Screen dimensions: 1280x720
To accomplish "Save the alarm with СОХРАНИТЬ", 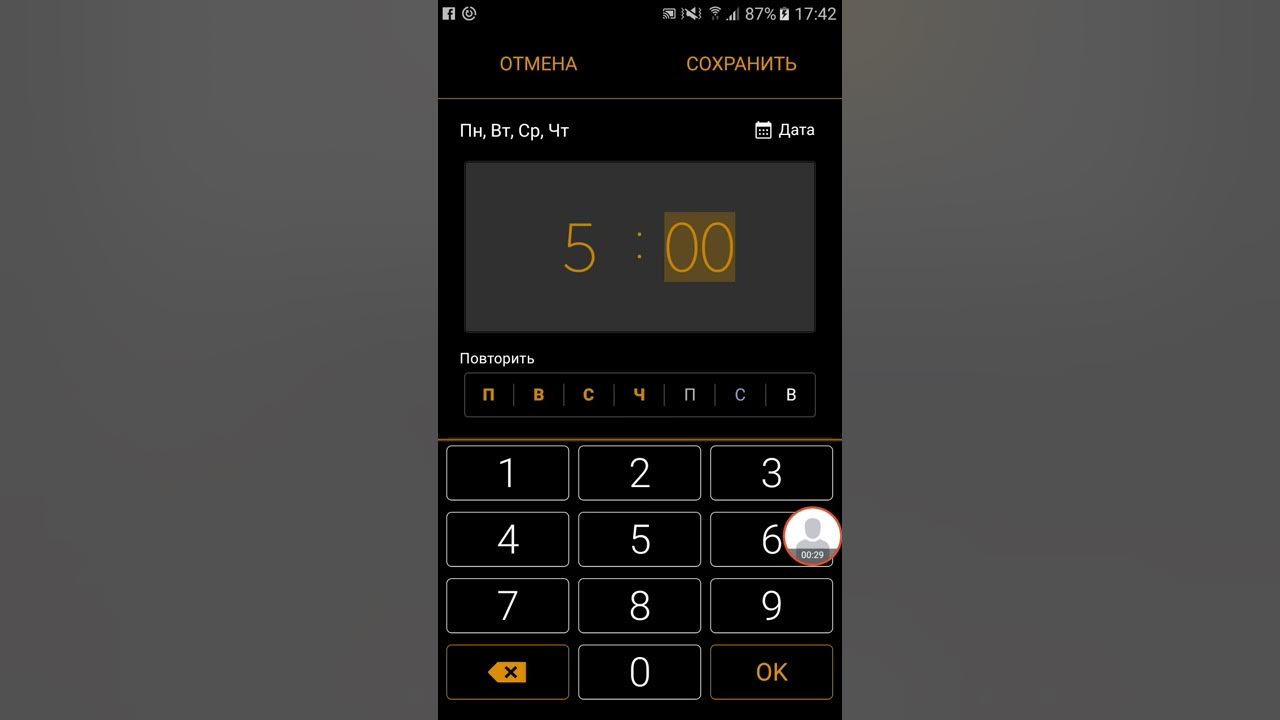I will click(x=741, y=64).
